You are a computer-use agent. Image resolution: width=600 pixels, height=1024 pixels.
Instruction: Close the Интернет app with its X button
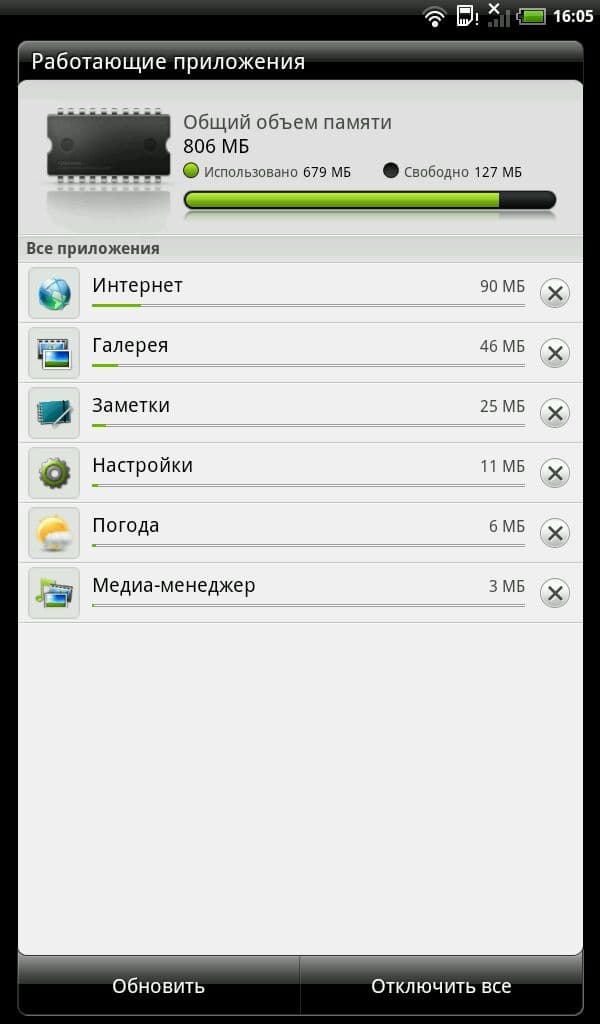(x=554, y=293)
